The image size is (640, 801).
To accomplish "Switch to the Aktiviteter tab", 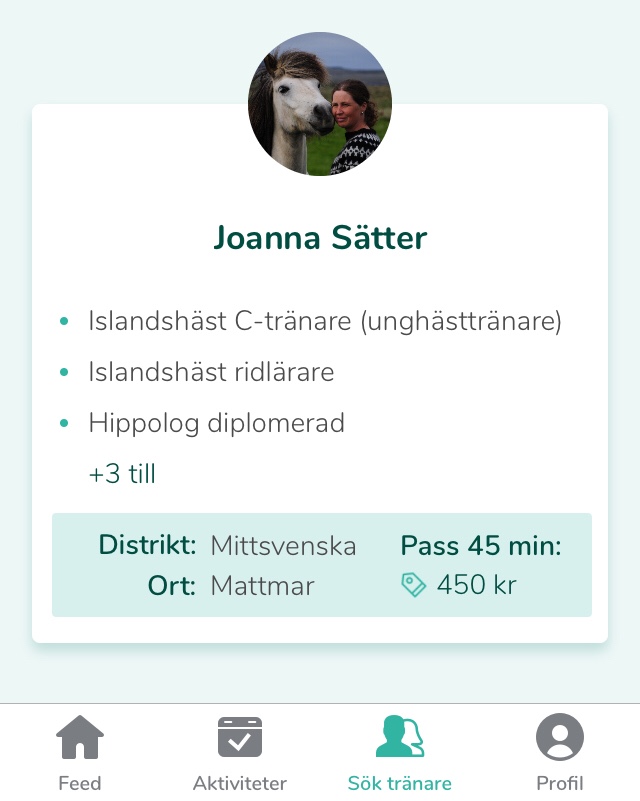I will click(x=240, y=752).
